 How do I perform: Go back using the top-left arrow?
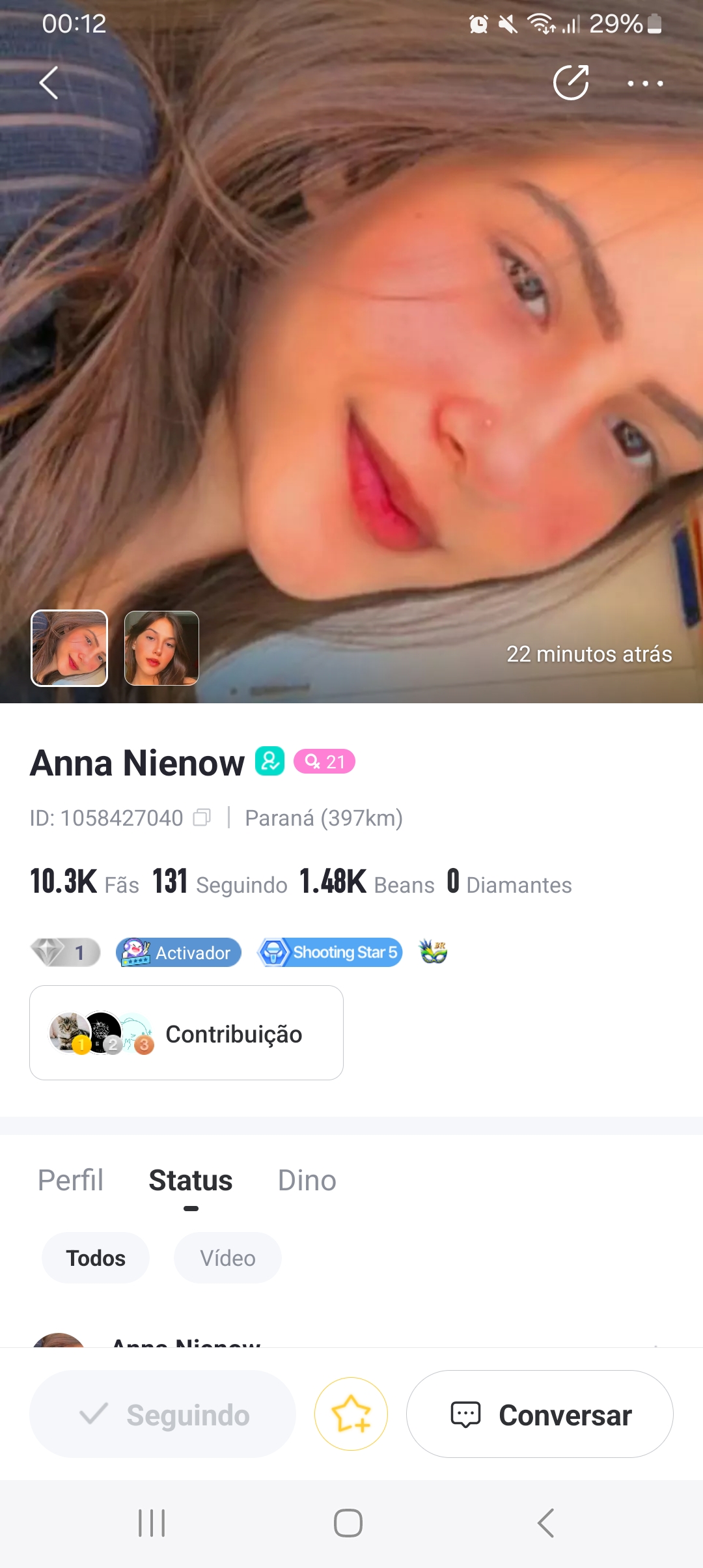49,83
